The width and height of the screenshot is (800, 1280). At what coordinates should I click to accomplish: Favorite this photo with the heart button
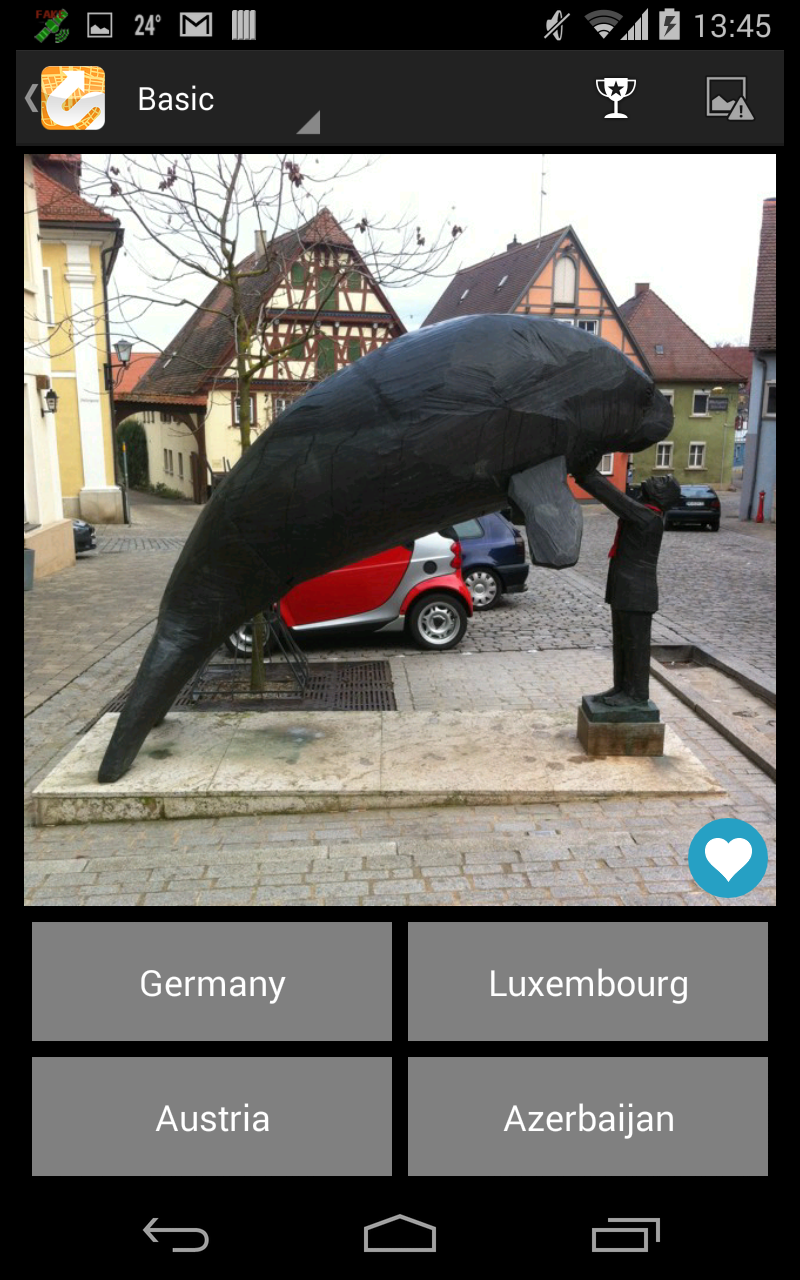tap(728, 858)
